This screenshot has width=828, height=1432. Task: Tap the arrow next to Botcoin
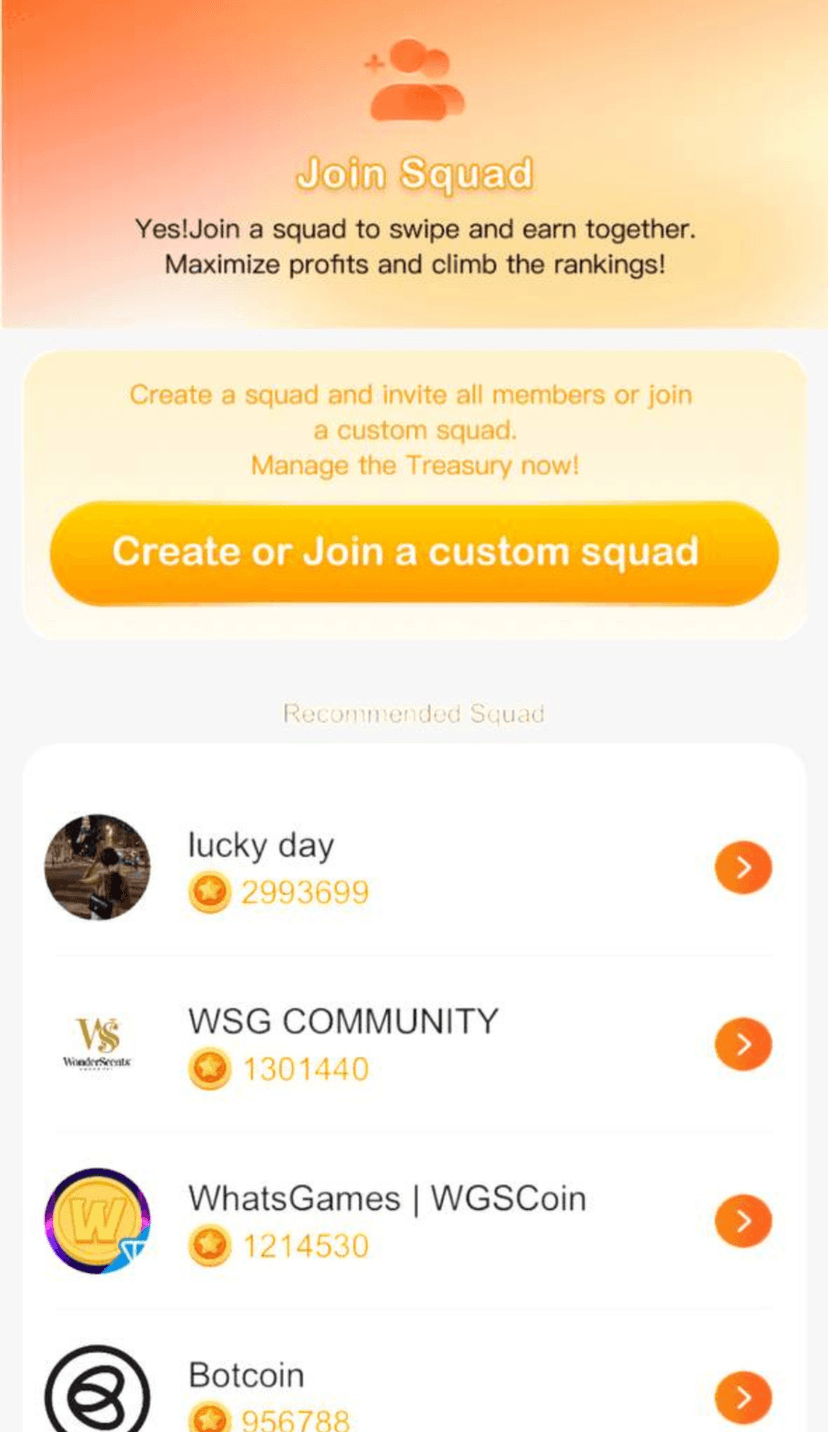[743, 1398]
